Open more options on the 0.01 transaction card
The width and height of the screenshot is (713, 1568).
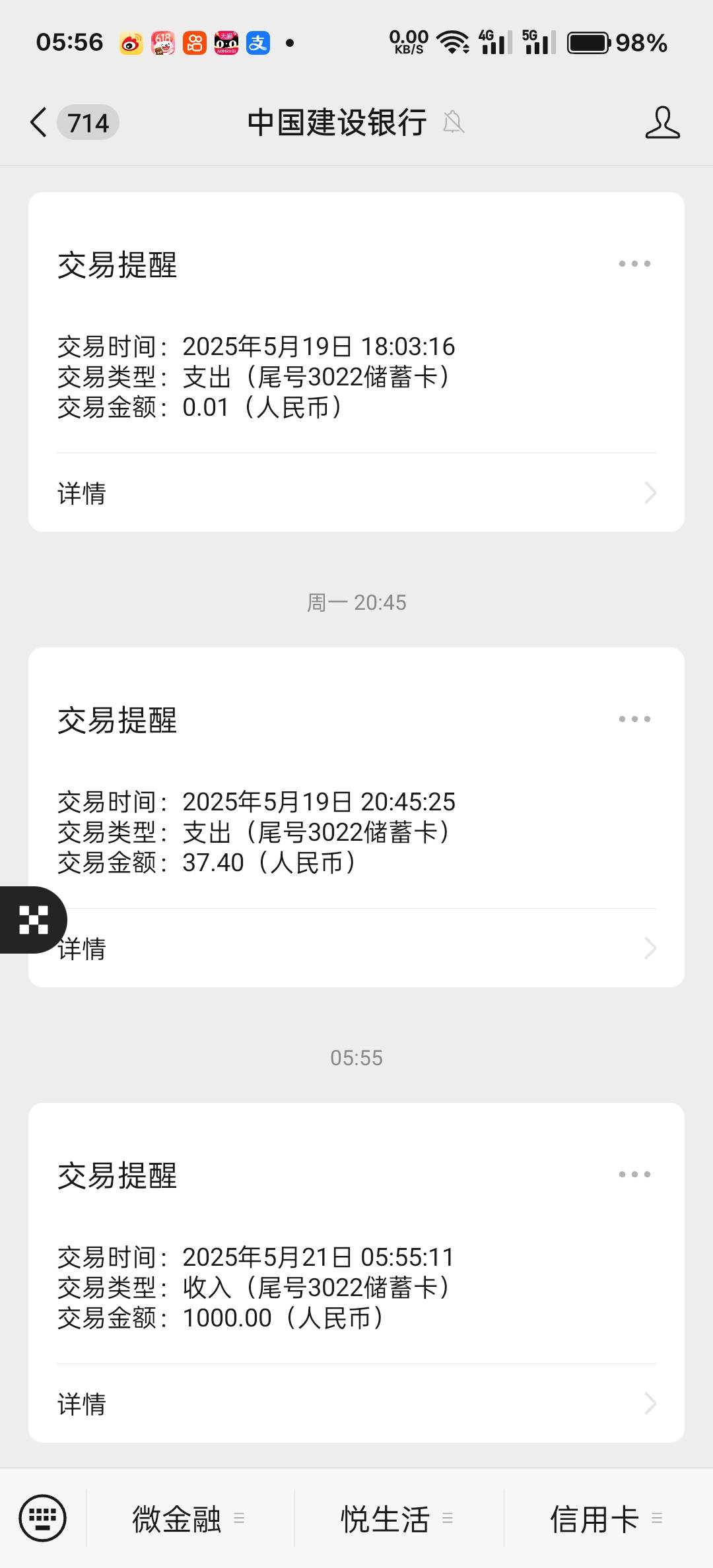(x=634, y=264)
